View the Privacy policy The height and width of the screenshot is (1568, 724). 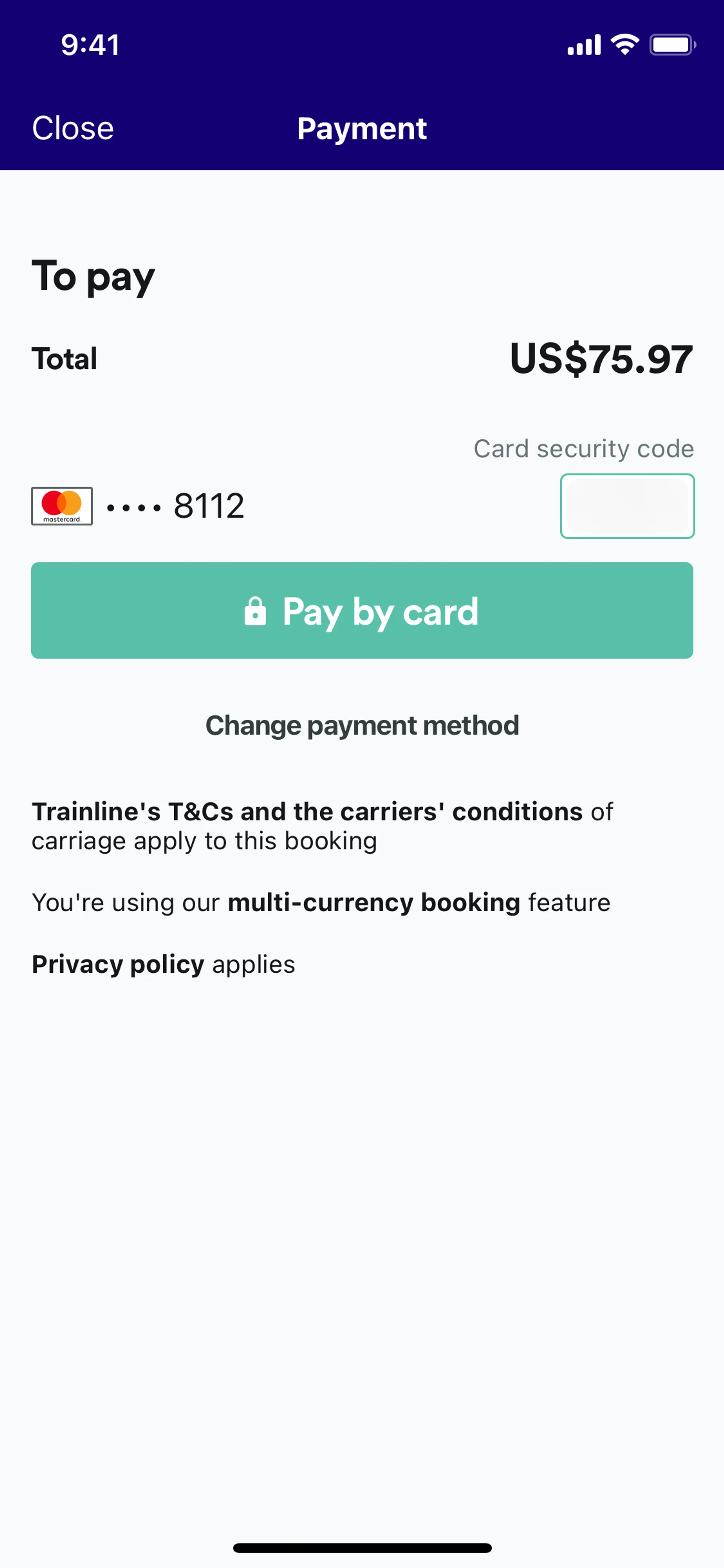[117, 965]
